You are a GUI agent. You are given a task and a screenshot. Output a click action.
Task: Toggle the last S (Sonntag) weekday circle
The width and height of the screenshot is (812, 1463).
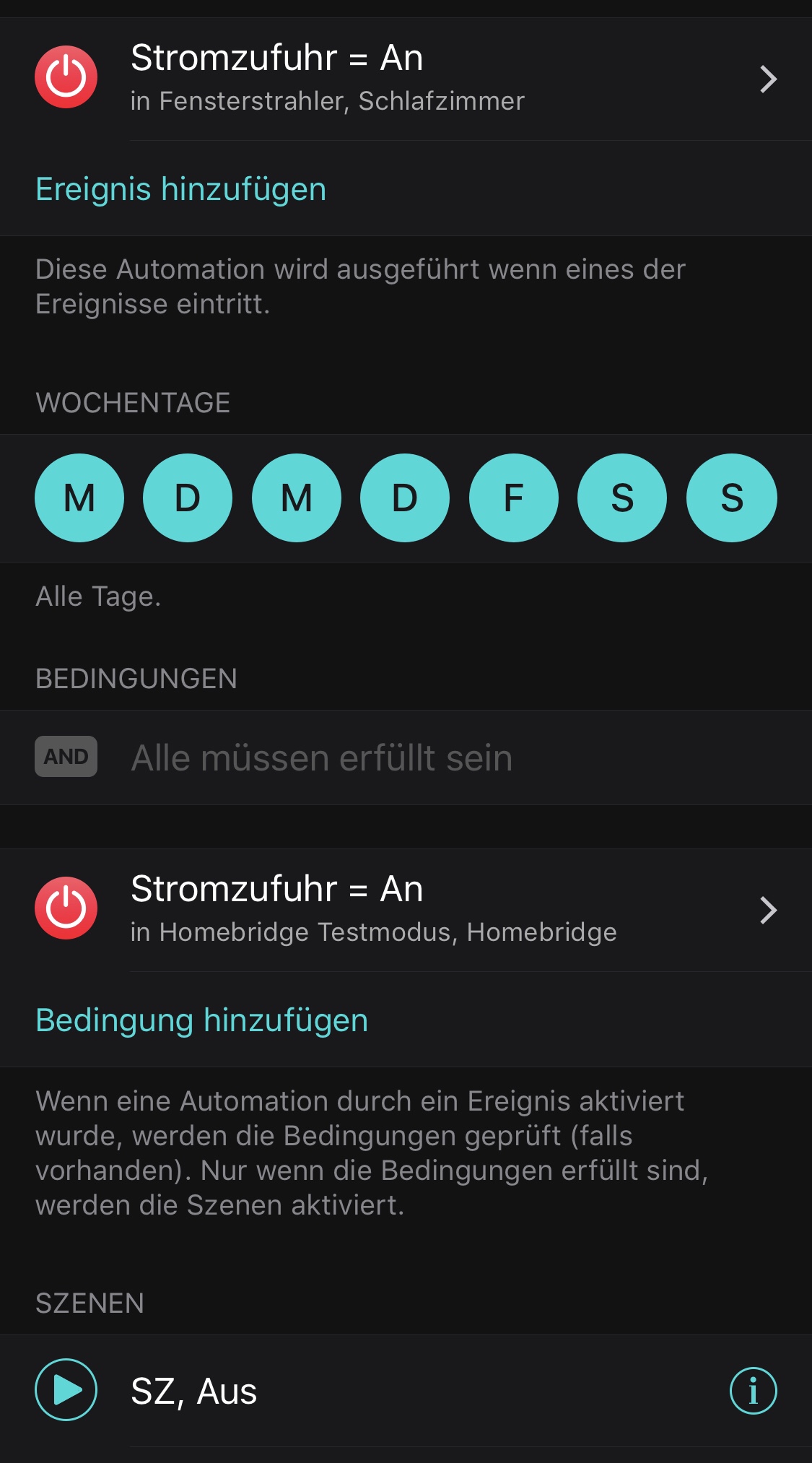[x=731, y=498]
